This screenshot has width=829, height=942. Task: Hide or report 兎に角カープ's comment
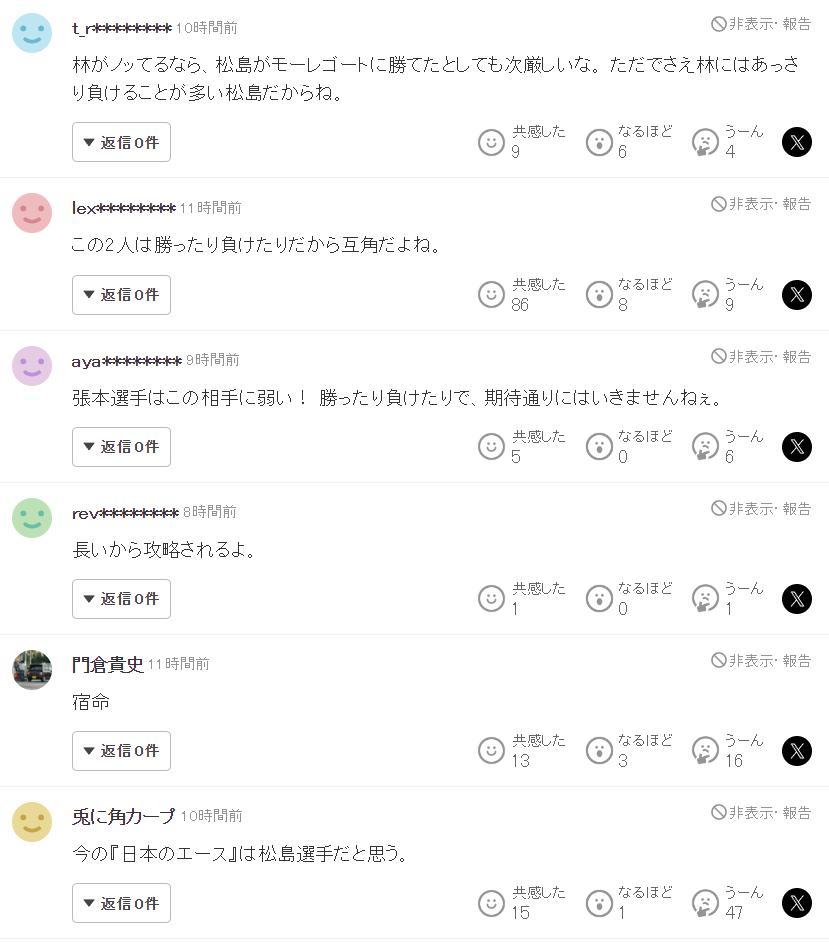tap(761, 813)
